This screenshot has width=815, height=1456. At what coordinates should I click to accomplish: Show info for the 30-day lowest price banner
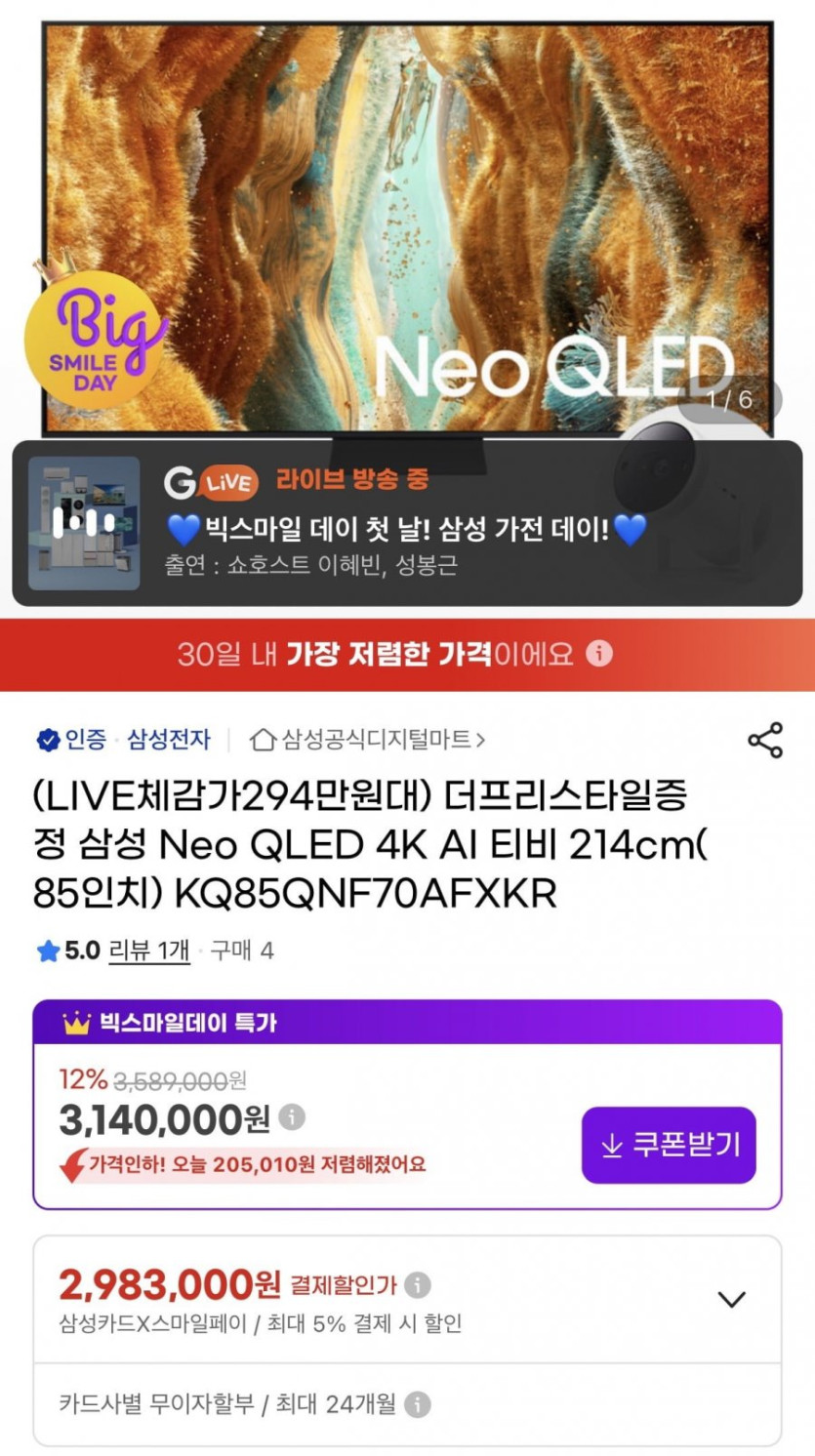coord(599,654)
